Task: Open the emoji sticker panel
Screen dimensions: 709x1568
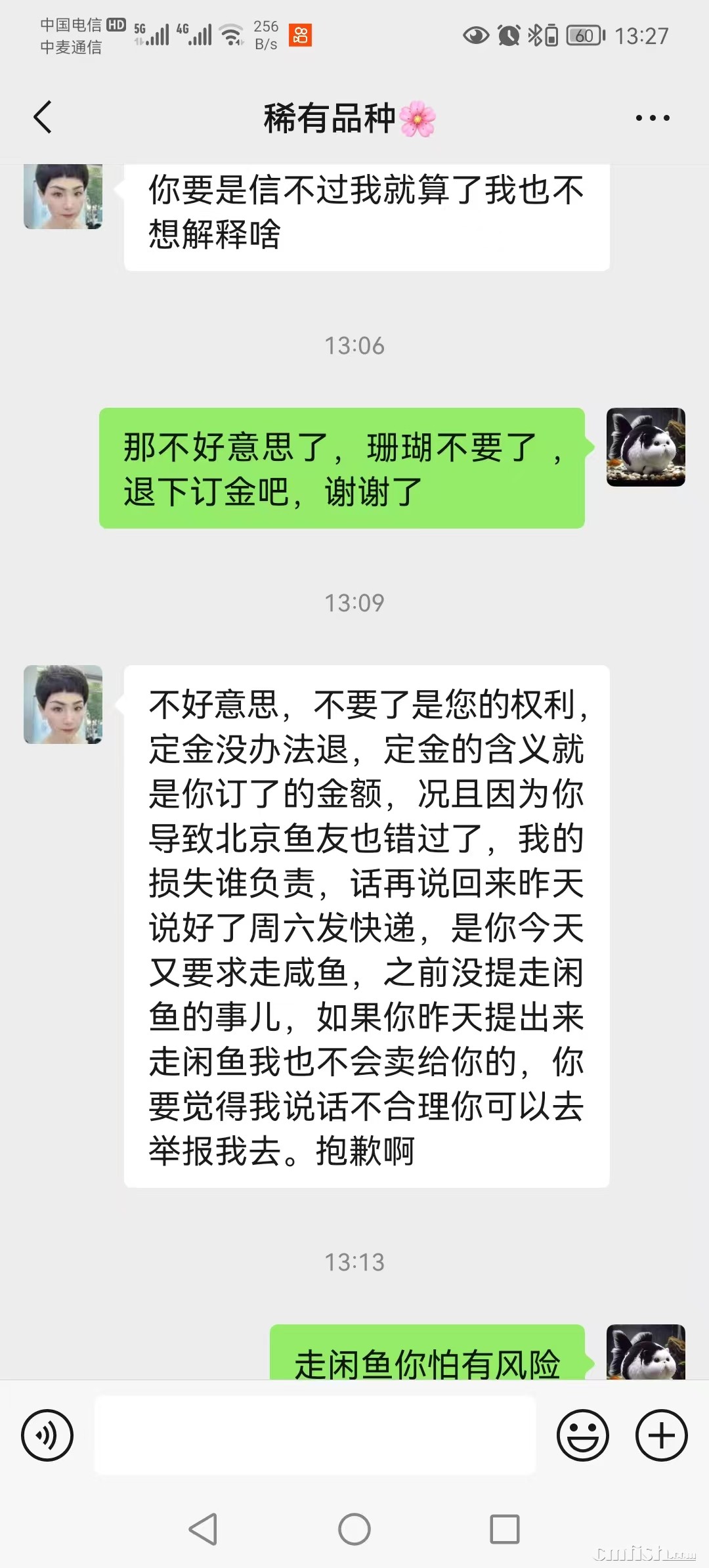Action: [582, 1435]
